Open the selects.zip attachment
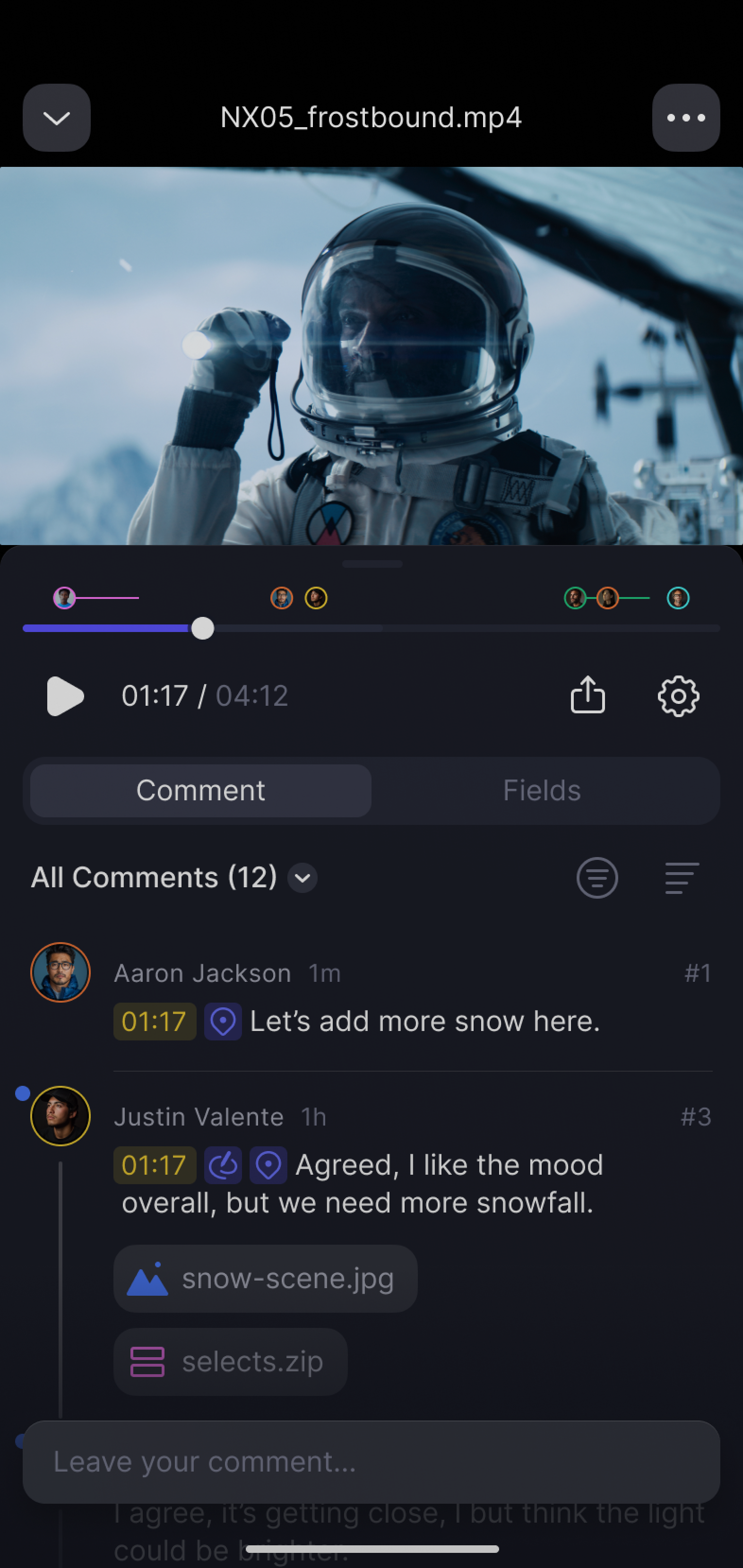This screenshot has height=1568, width=743. [x=231, y=1361]
